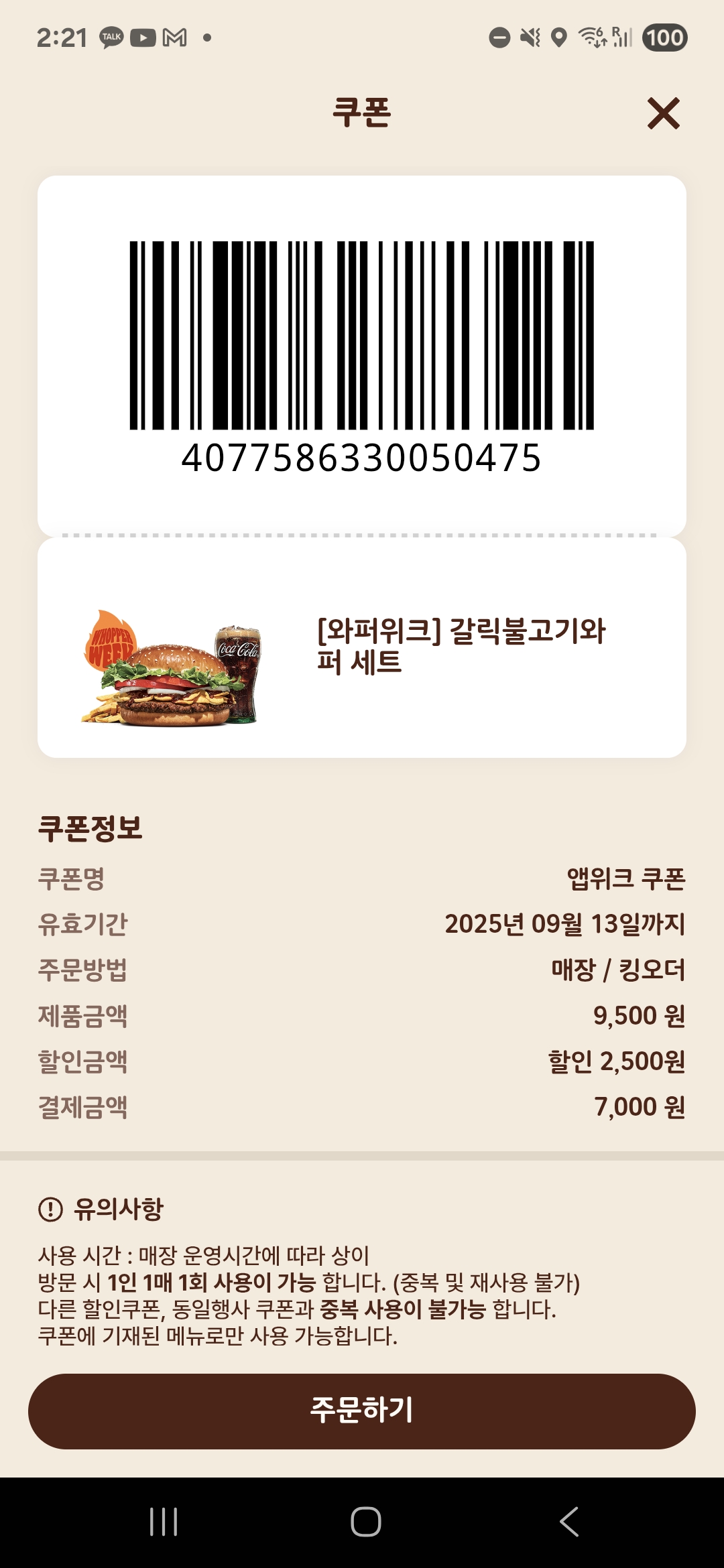
Task: Tap the 주문하기 order button
Action: tap(362, 1411)
